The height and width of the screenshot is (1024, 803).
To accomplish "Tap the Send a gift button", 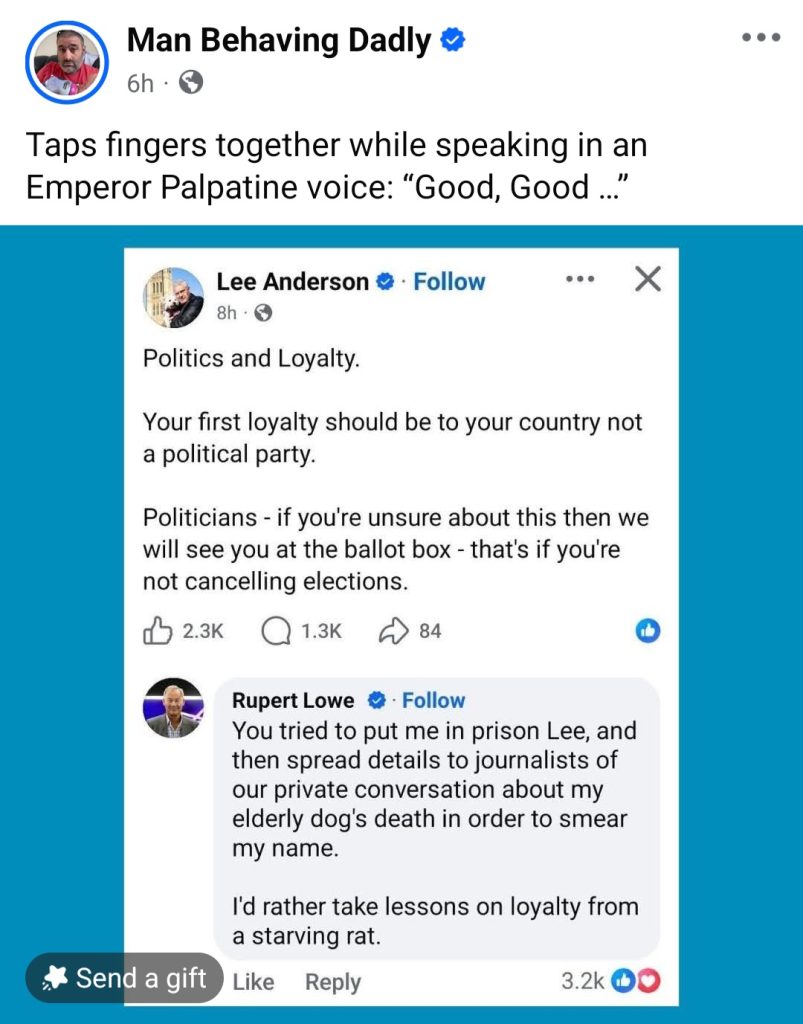I will click(124, 978).
